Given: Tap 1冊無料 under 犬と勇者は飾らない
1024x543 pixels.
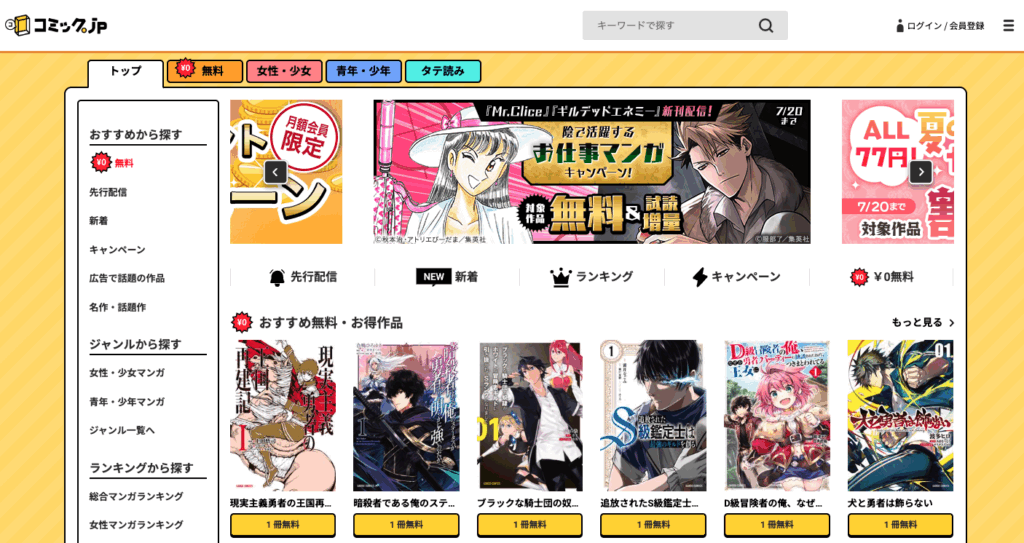Looking at the screenshot, I should [900, 525].
